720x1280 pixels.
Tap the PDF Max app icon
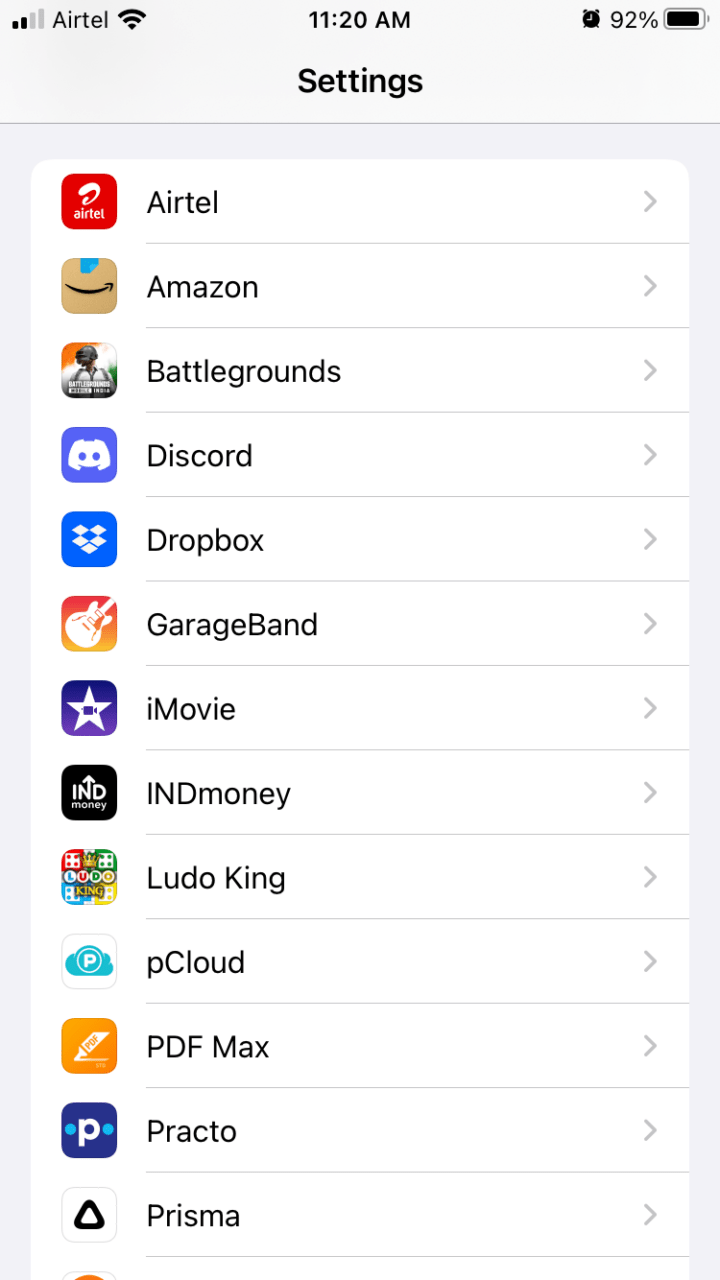(x=89, y=1046)
